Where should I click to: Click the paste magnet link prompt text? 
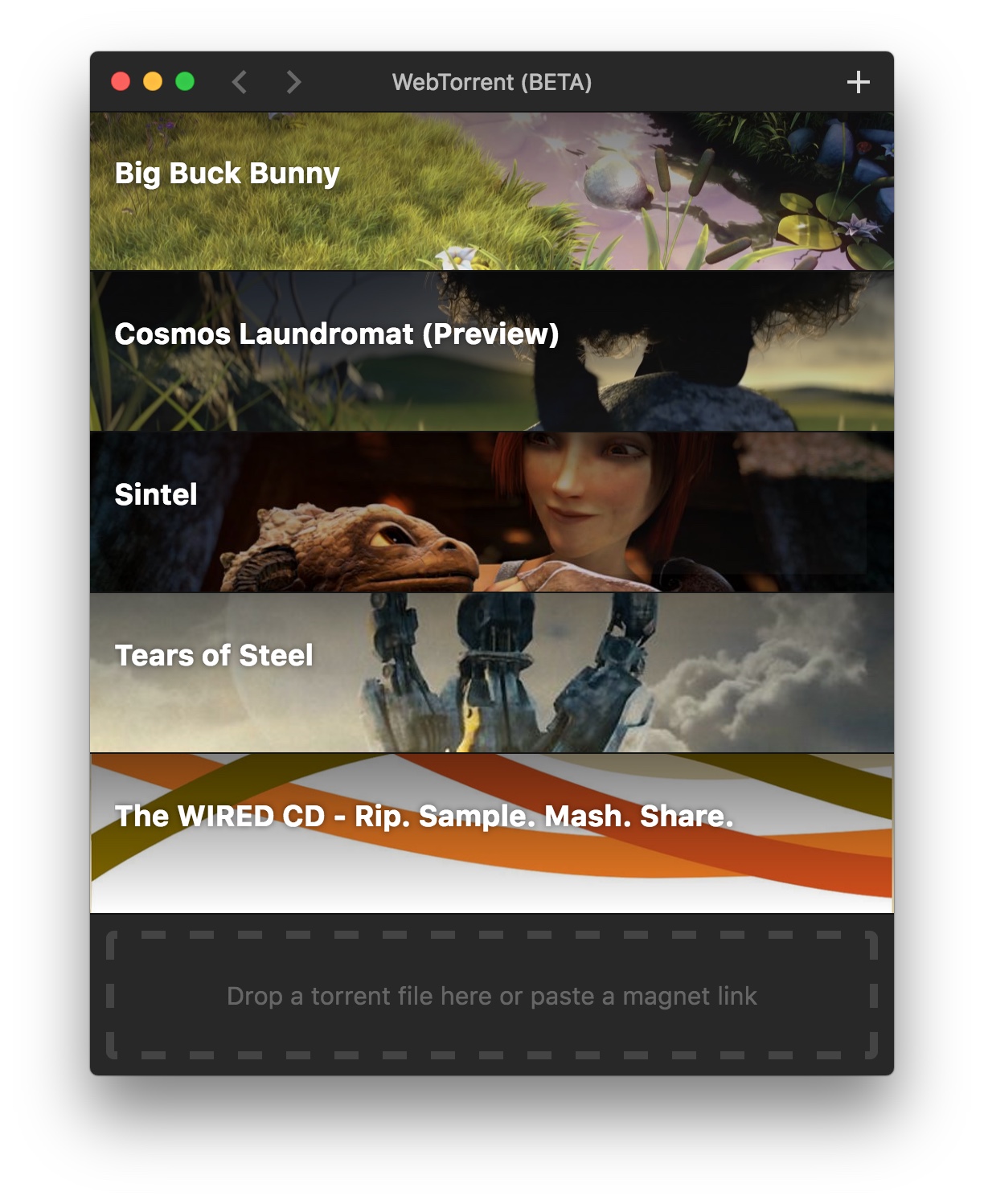click(492, 995)
